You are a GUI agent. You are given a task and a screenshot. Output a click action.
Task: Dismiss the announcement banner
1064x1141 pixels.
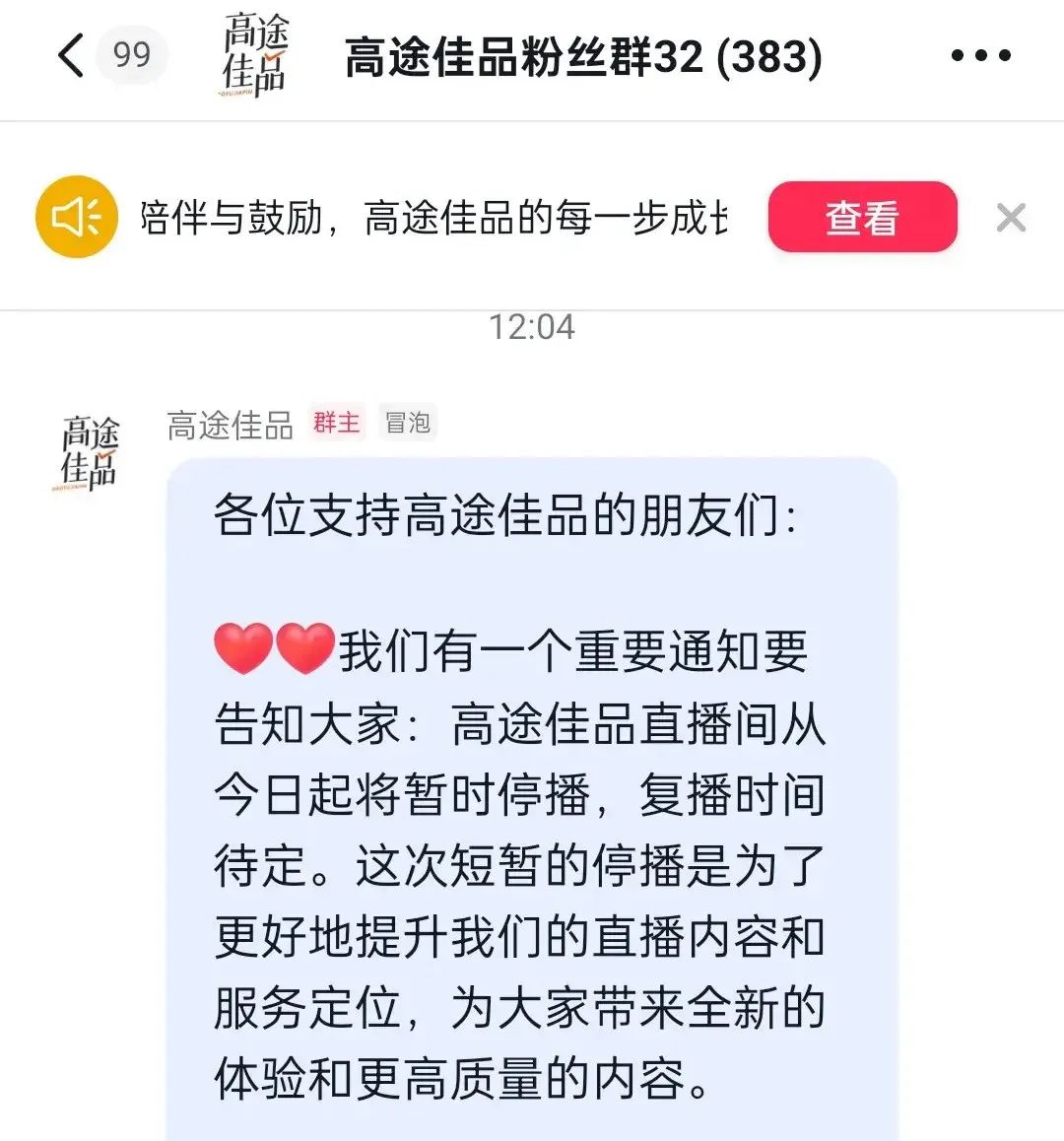point(1011,217)
